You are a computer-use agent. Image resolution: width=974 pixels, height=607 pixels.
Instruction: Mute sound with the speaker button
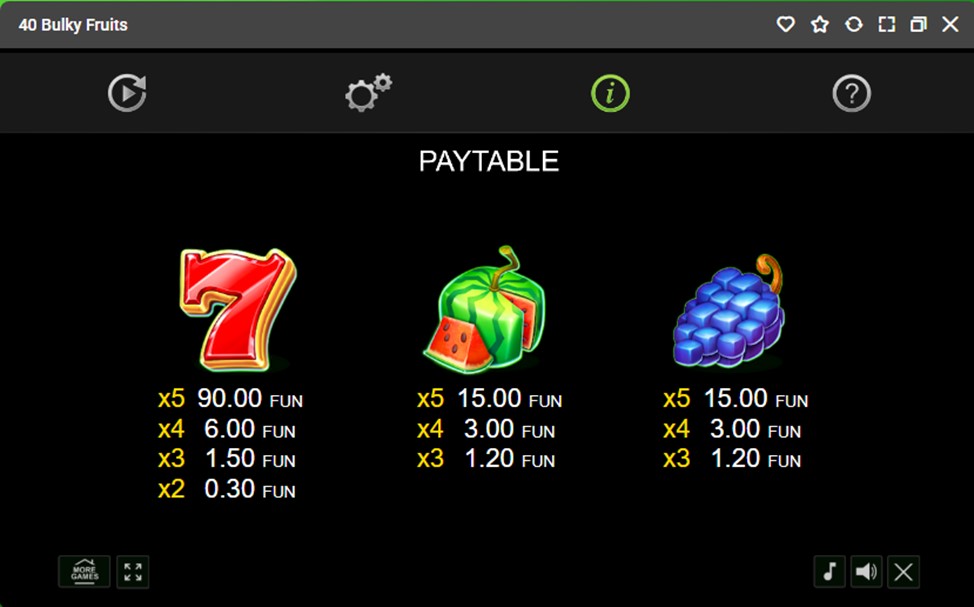pyautogui.click(x=866, y=572)
